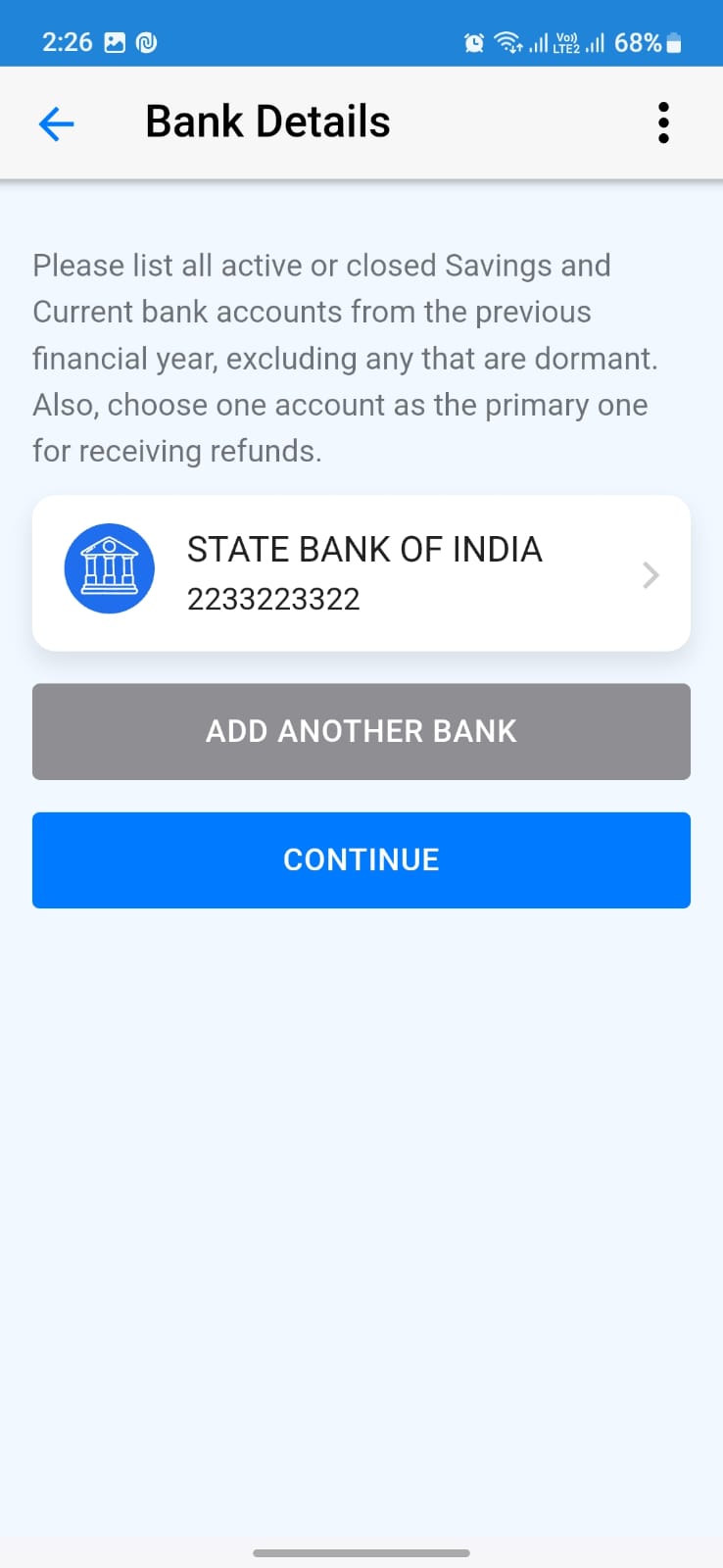Continue to the next step

[361, 859]
